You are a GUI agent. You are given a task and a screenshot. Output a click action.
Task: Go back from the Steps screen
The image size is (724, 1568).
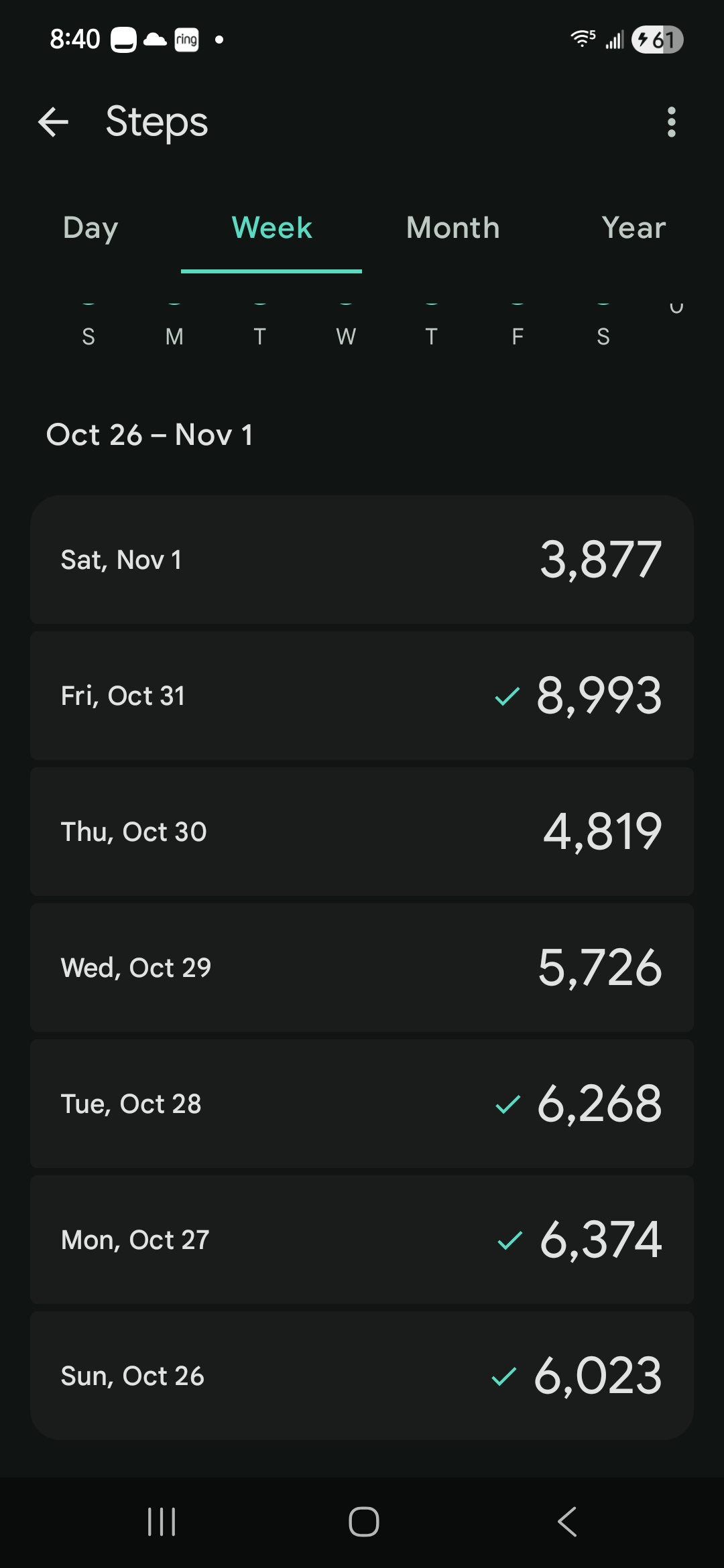pyautogui.click(x=54, y=122)
